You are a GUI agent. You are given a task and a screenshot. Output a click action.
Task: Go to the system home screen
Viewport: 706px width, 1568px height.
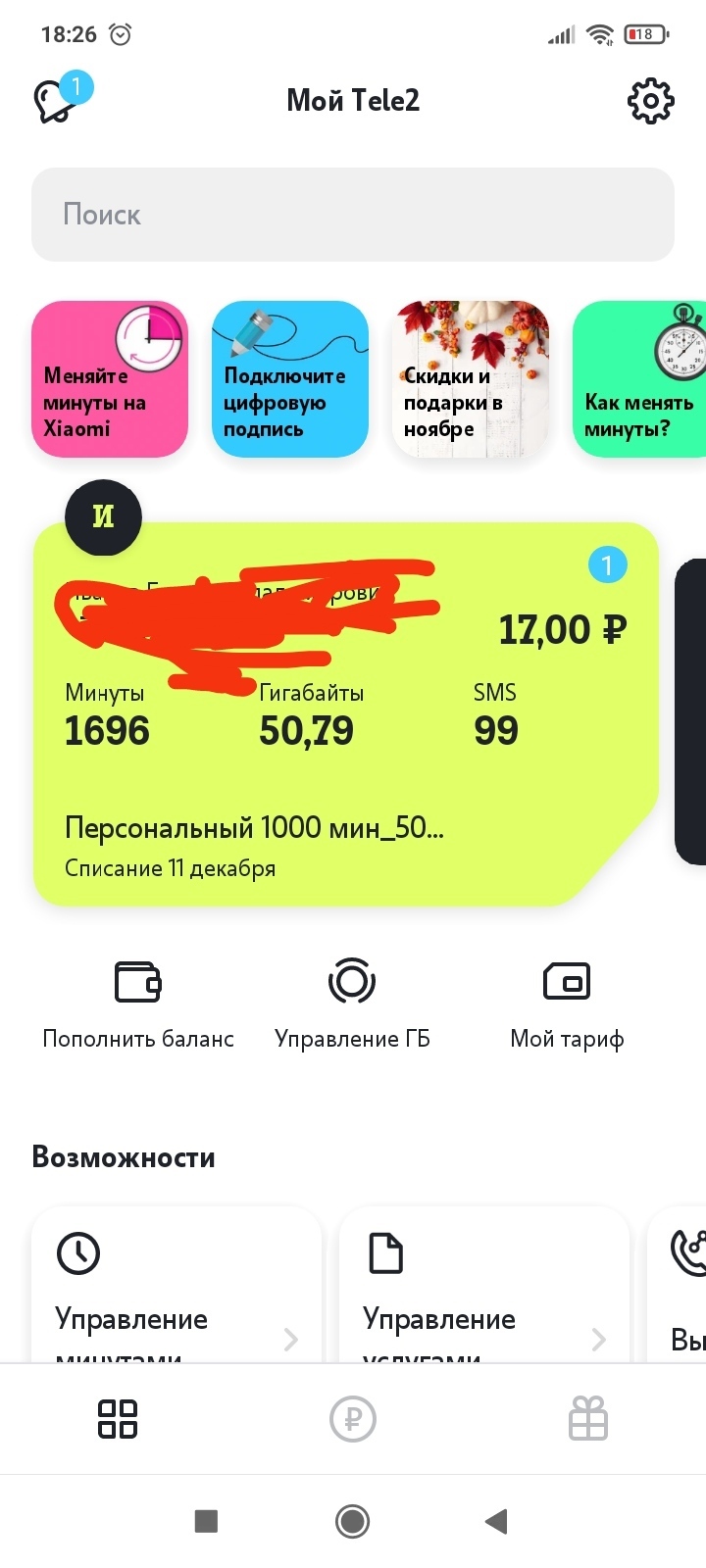[x=353, y=1521]
